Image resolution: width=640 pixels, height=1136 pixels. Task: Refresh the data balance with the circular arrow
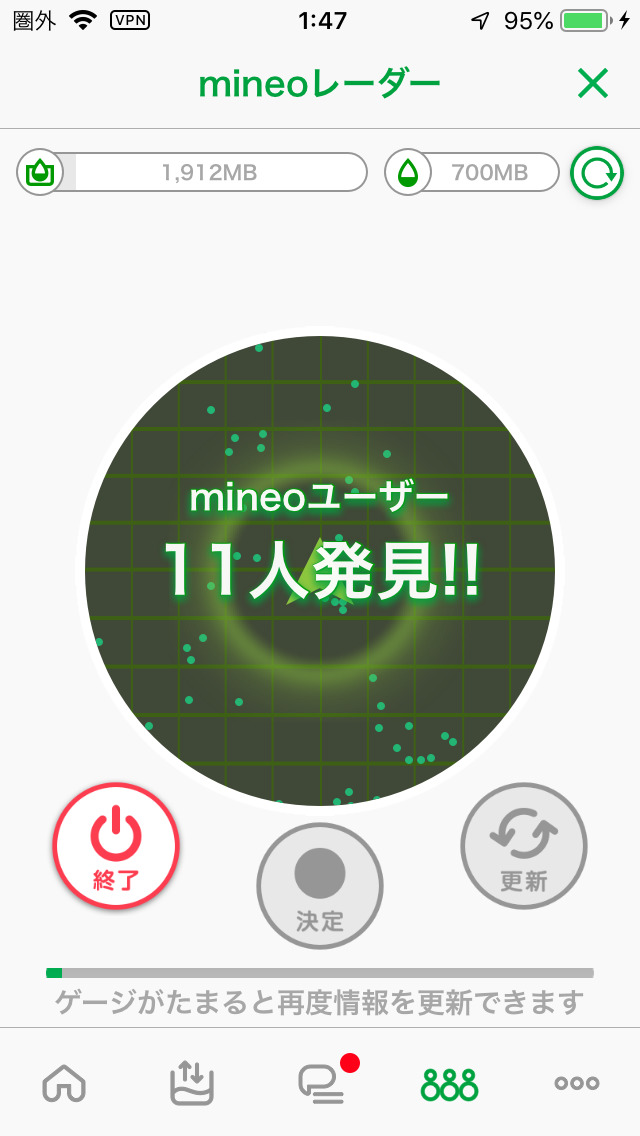597,174
